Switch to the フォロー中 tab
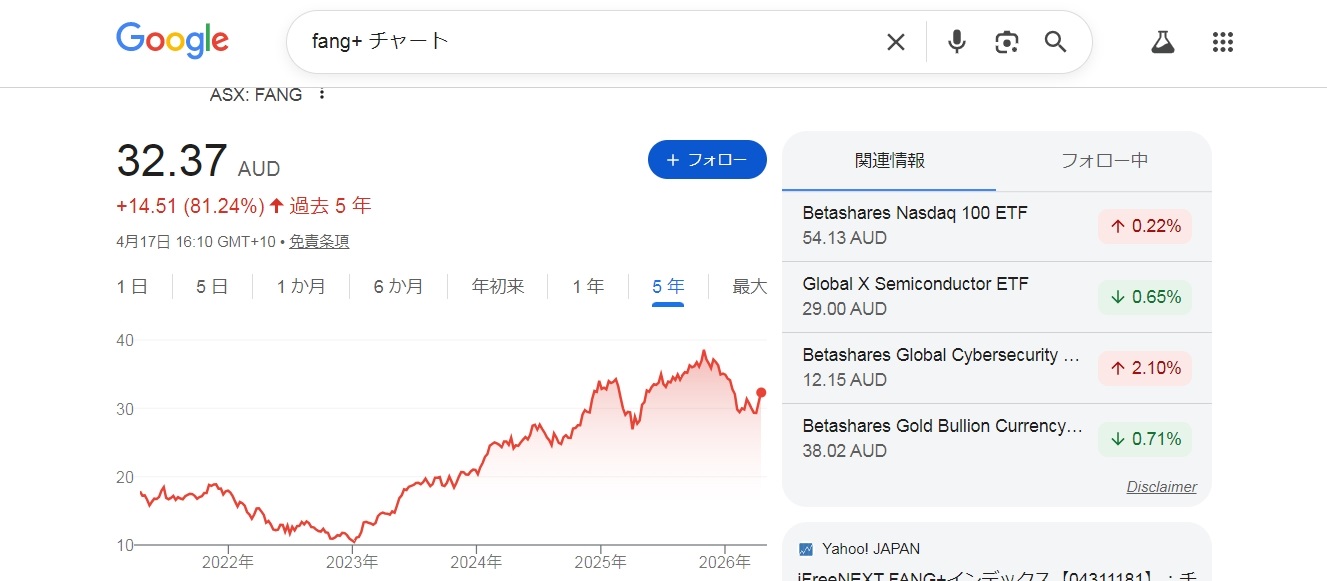1327x581 pixels. [1104, 161]
